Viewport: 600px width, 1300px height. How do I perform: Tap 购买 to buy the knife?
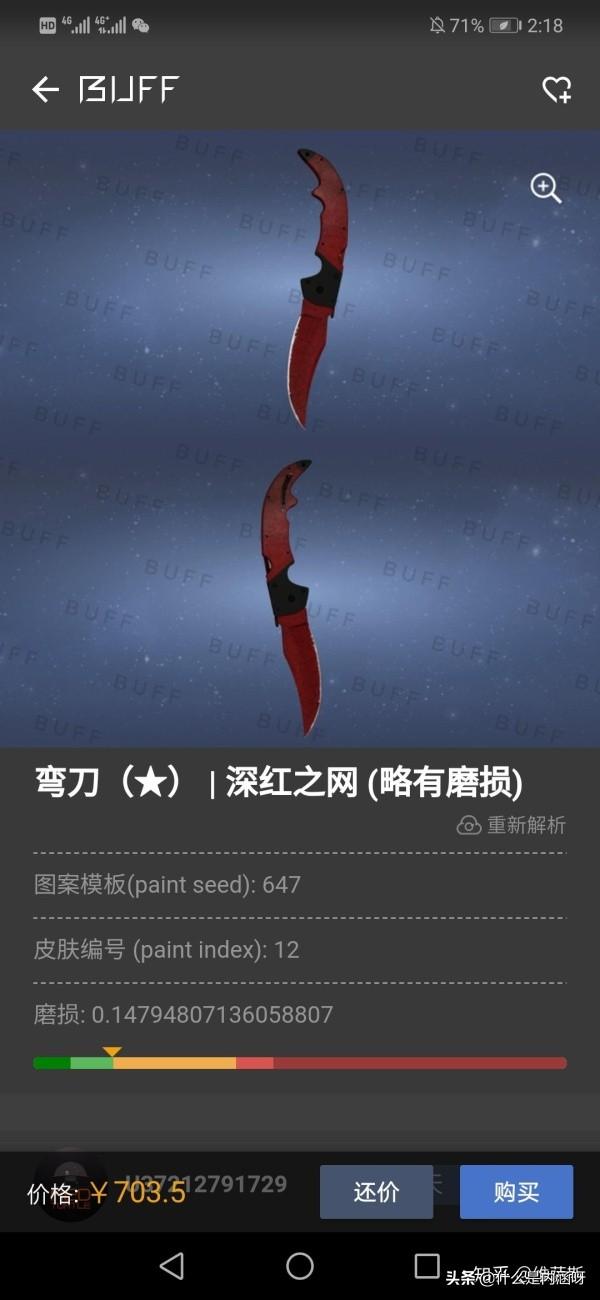point(516,1192)
